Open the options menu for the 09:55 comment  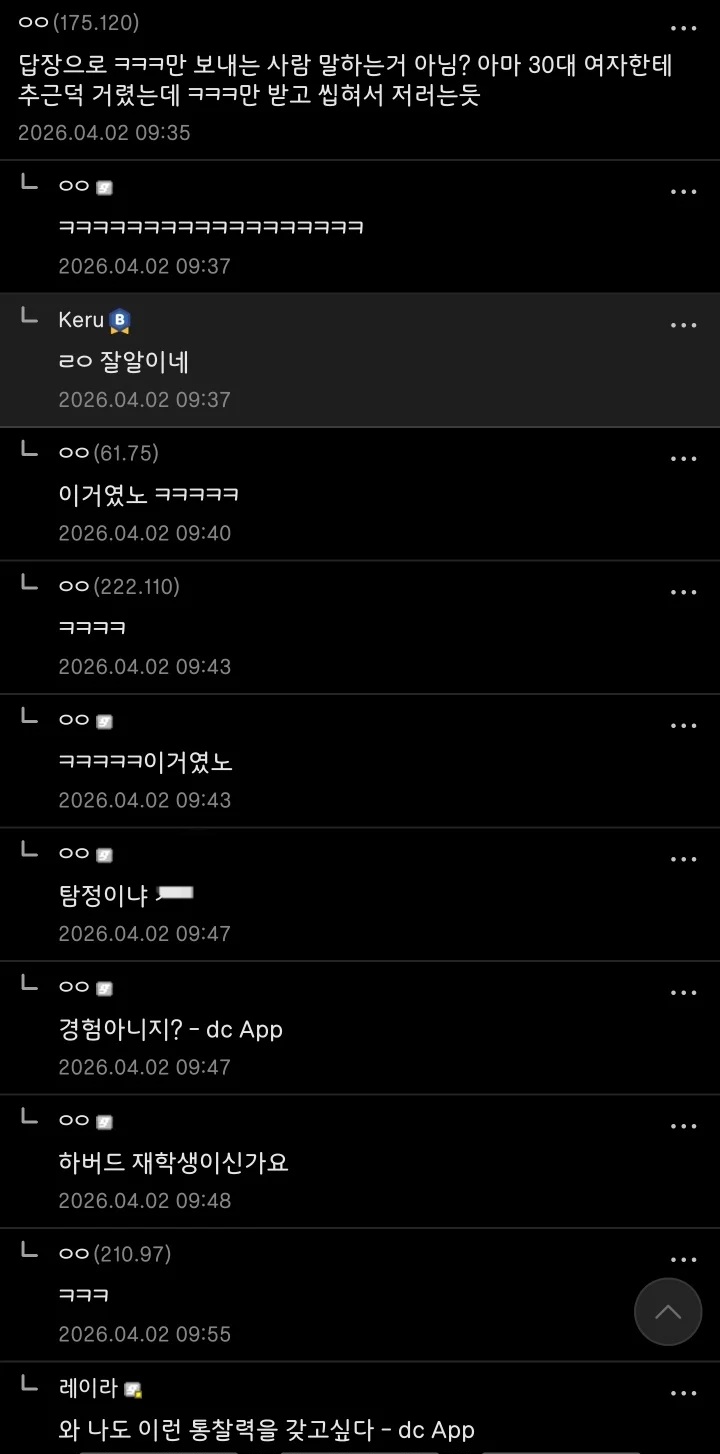[x=684, y=1259]
